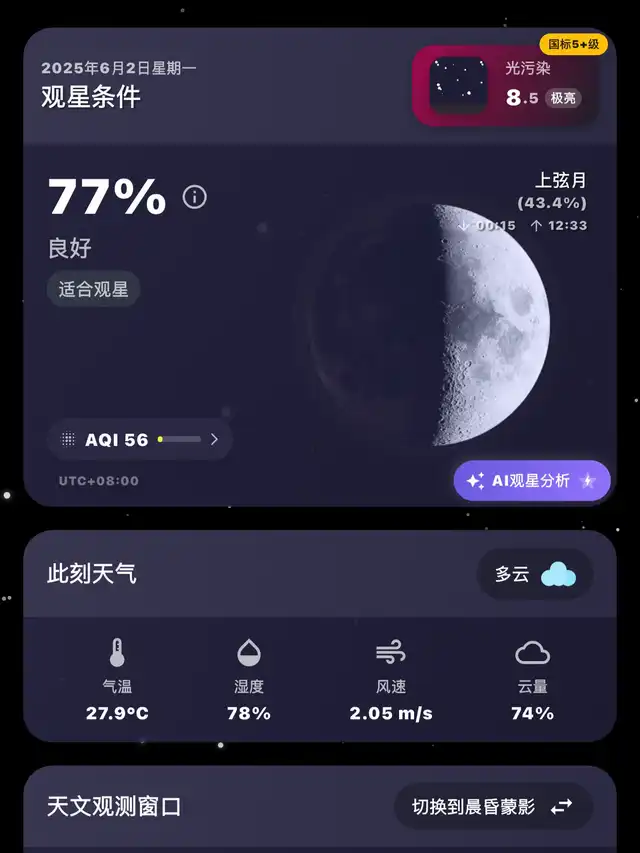The width and height of the screenshot is (640, 853).
Task: Open the info icon next to 77%
Action: point(195,197)
